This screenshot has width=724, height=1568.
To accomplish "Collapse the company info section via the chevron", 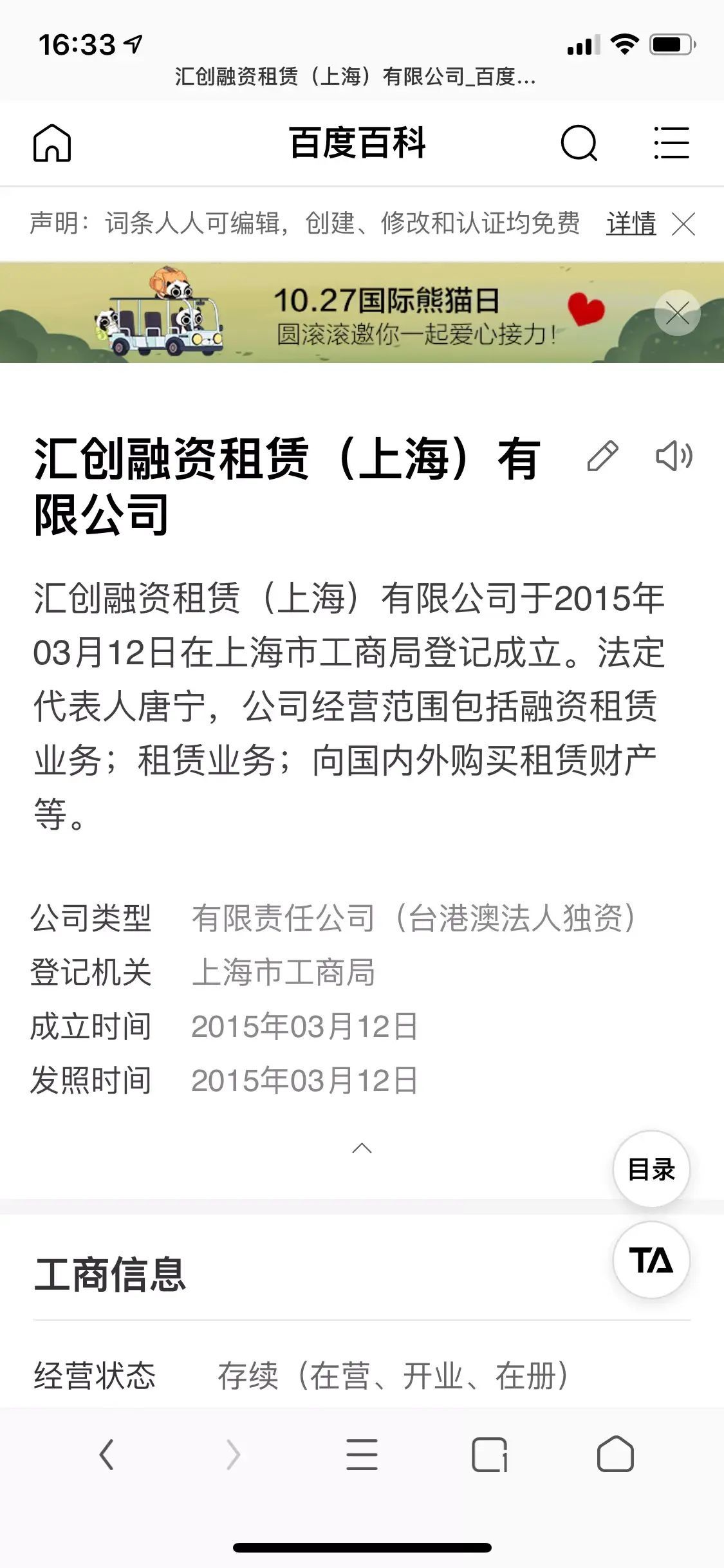I will (362, 1146).
